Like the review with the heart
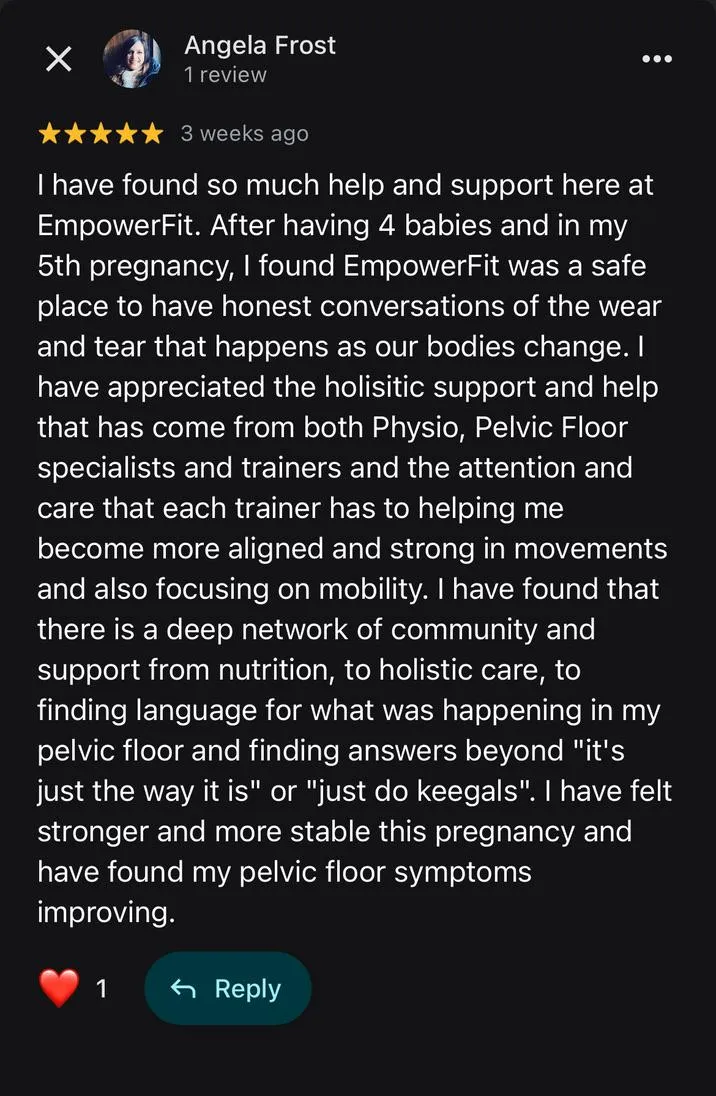The height and width of the screenshot is (1096, 716). point(59,989)
